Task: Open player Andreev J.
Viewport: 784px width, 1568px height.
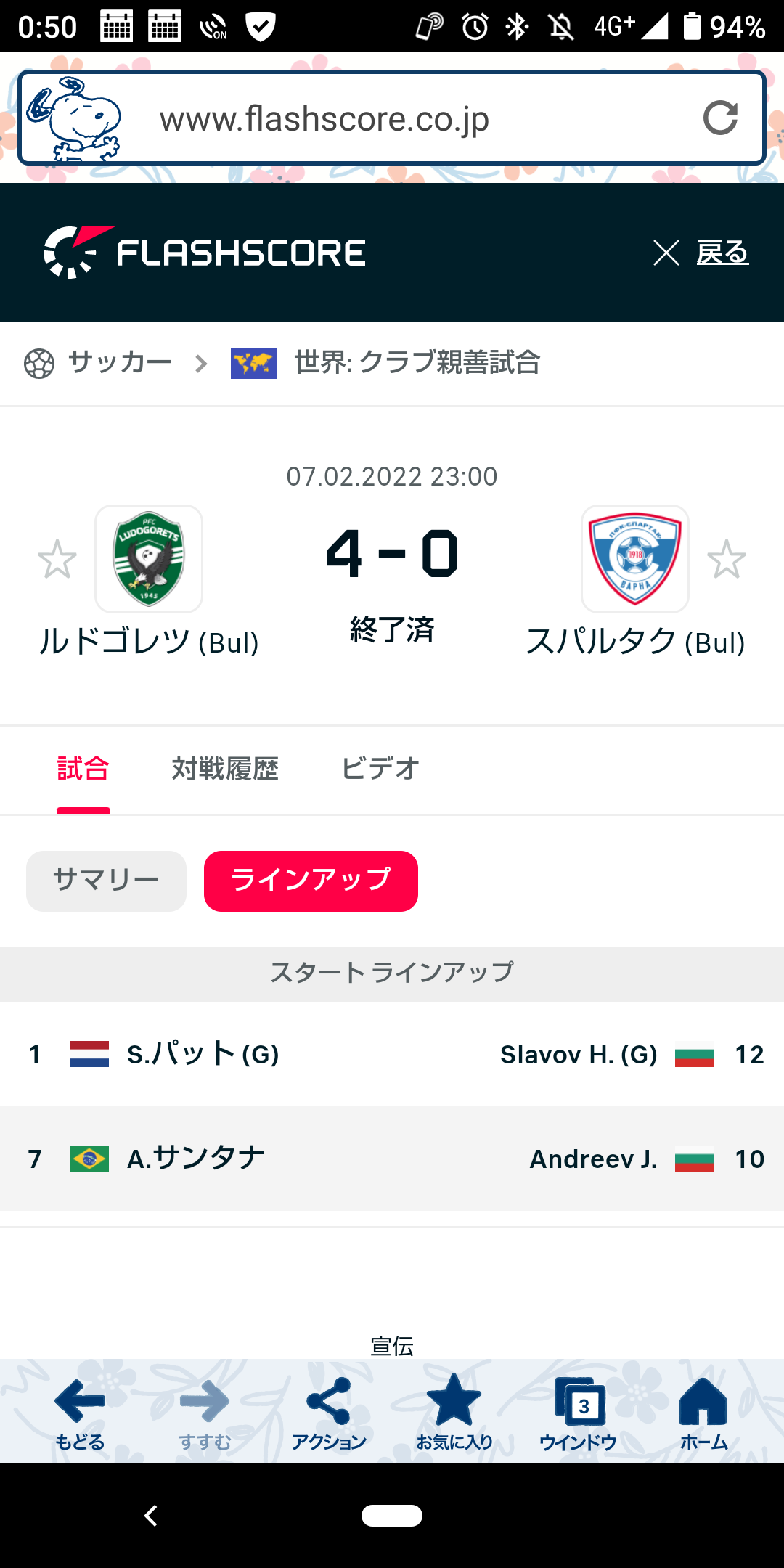Action: 593,1159
